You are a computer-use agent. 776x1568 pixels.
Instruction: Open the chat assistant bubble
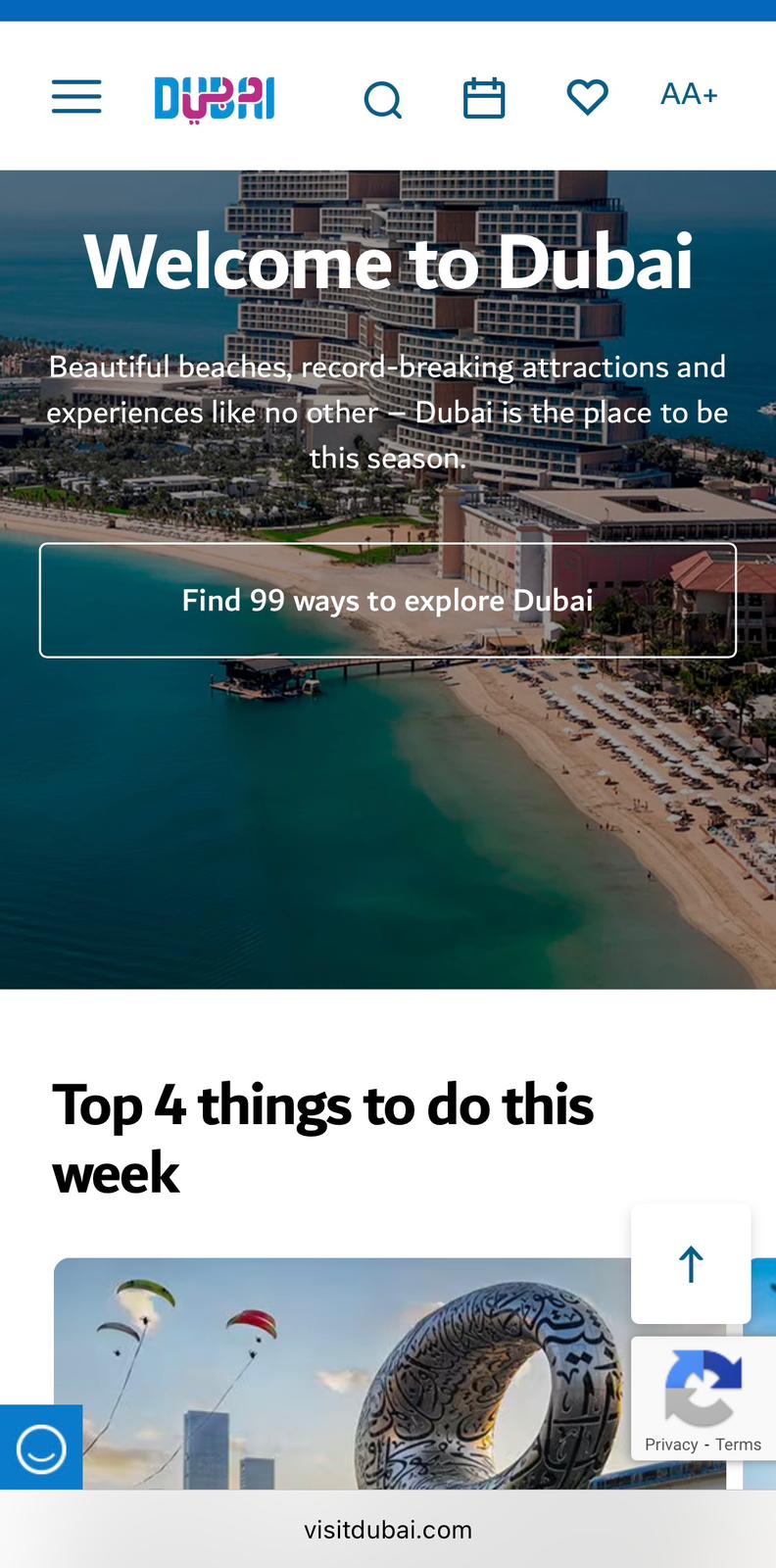click(x=41, y=1448)
